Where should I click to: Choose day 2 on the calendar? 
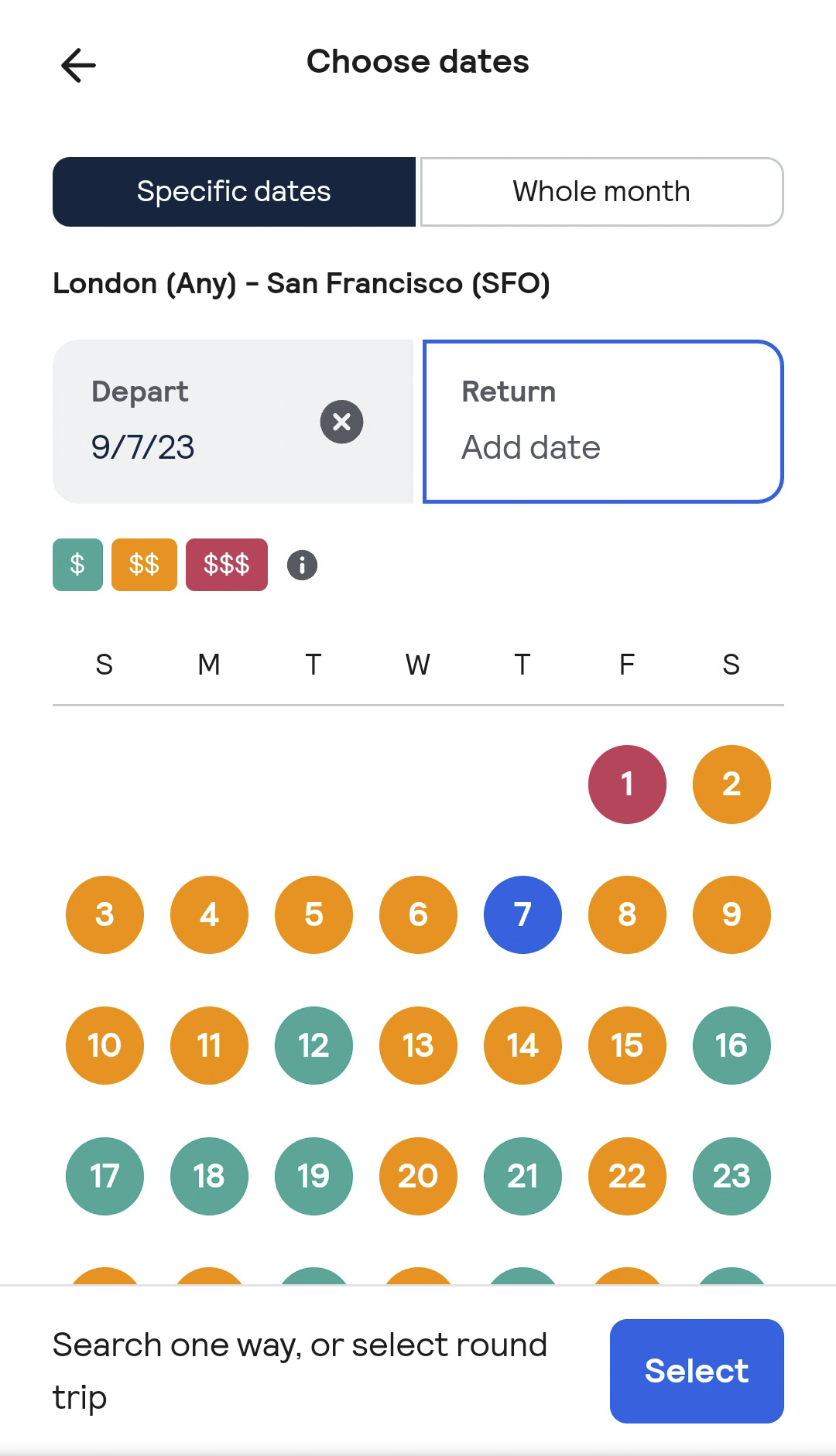[x=731, y=784]
